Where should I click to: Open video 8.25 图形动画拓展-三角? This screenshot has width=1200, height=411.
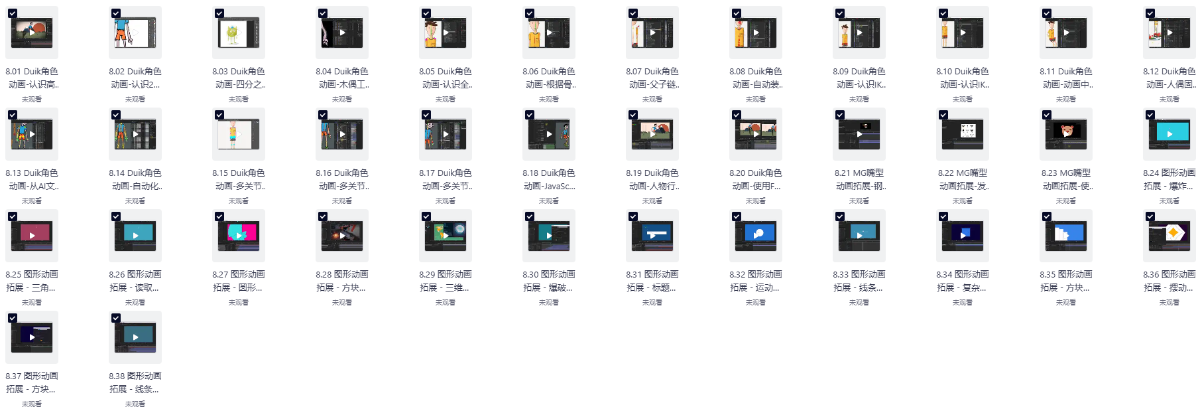[33, 236]
